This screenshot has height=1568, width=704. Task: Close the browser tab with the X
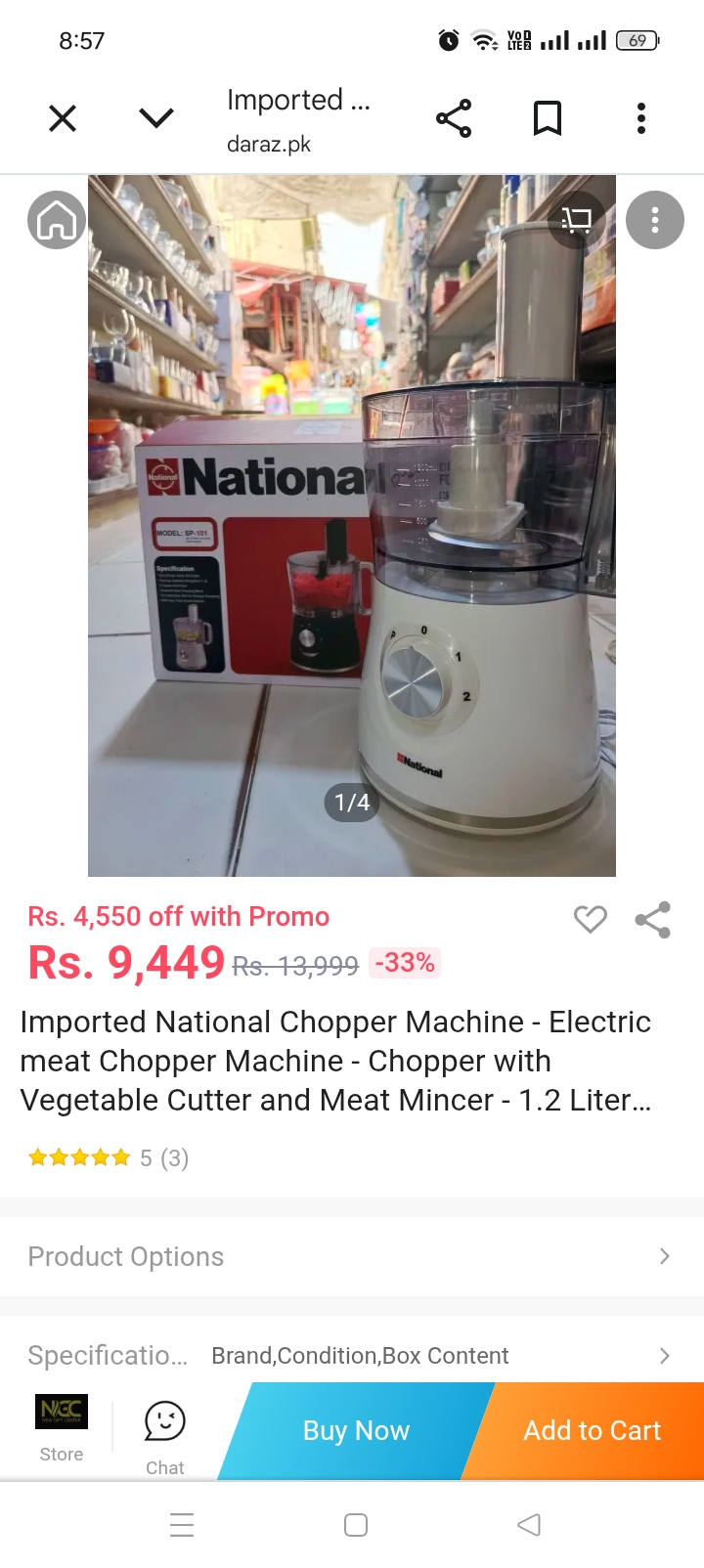[x=63, y=118]
